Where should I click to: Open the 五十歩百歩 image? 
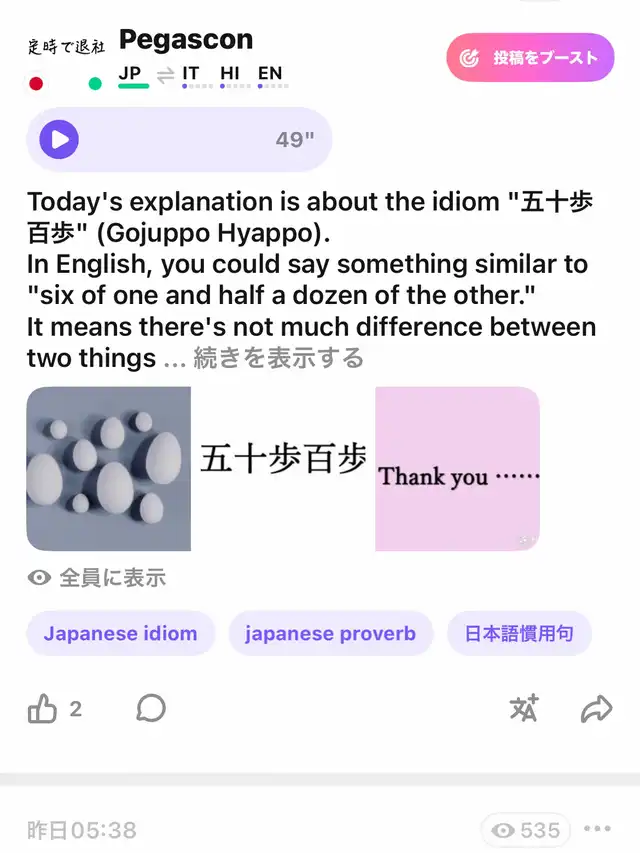tap(283, 469)
